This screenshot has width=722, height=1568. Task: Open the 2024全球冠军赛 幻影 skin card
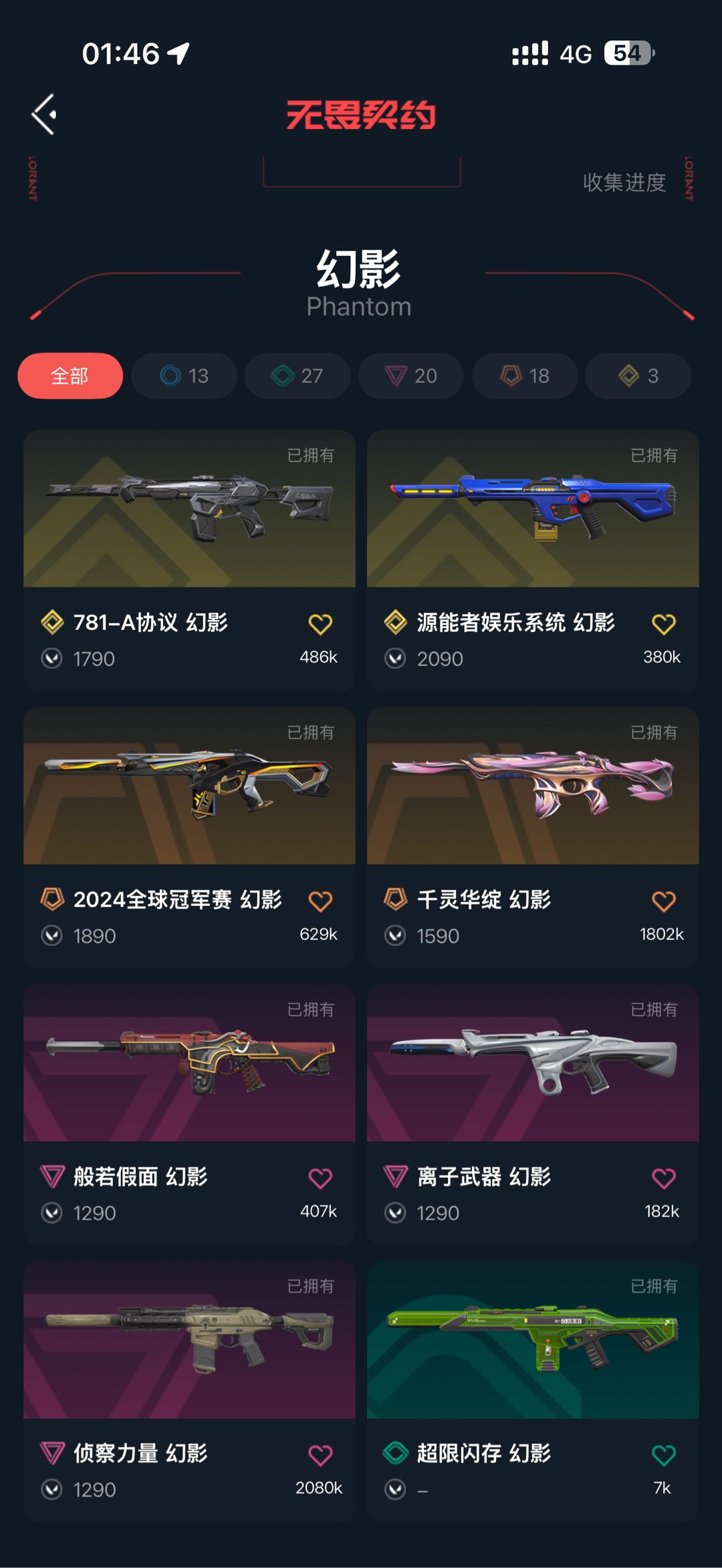click(189, 786)
